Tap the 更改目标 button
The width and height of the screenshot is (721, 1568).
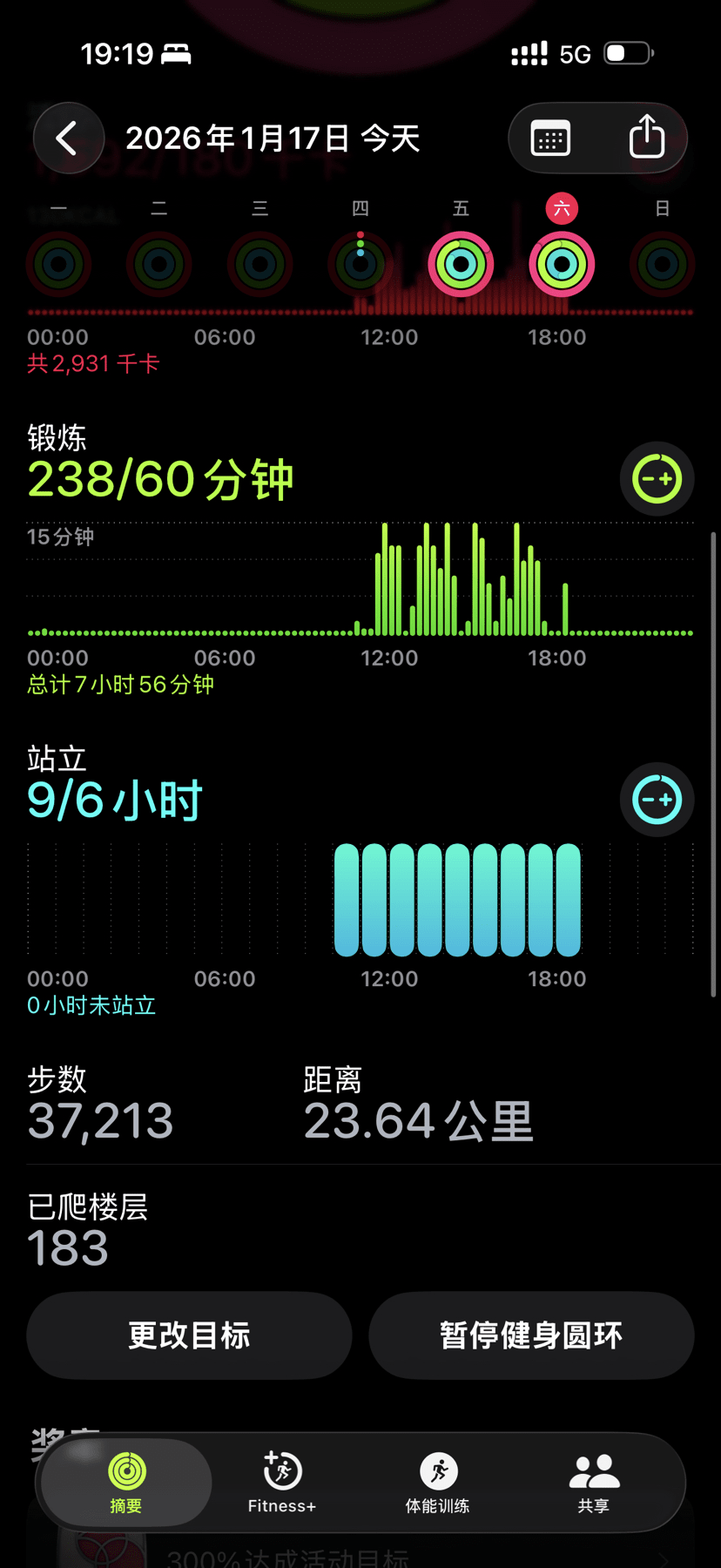click(x=189, y=1335)
